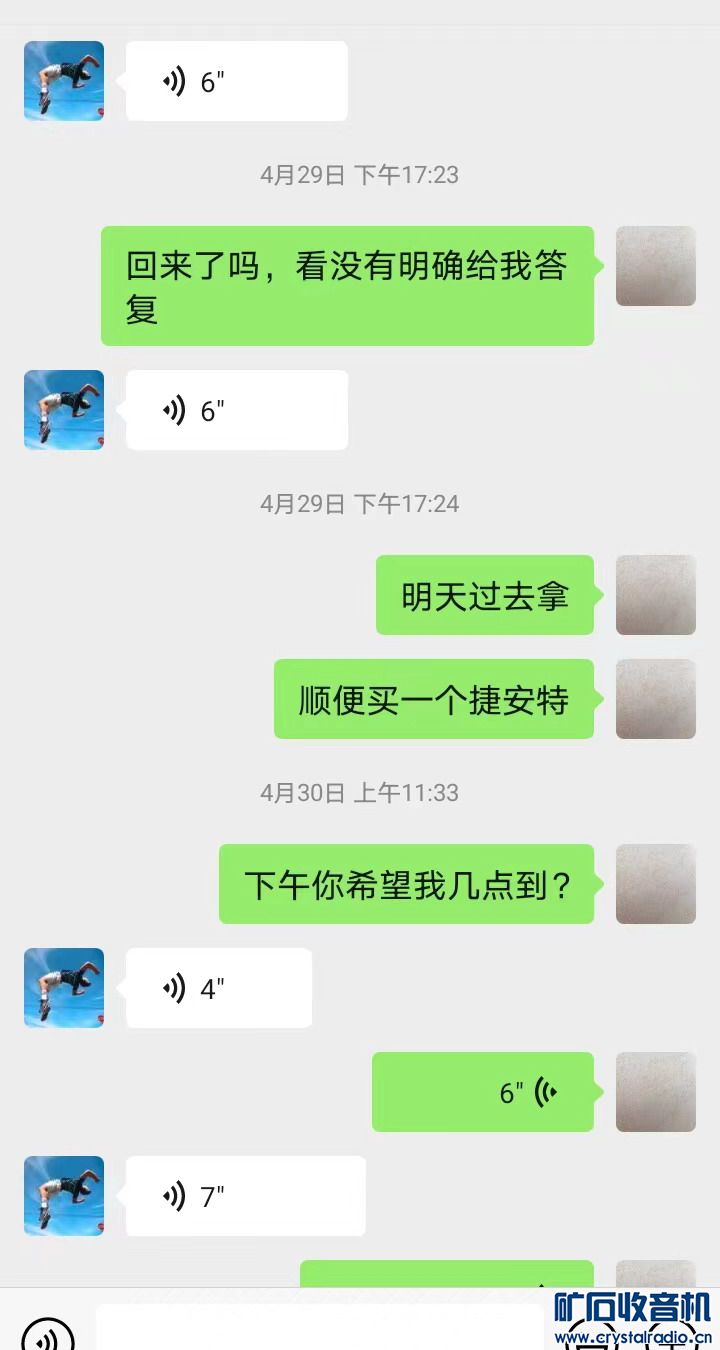
Task: Open contact avatar beside the 4-second voice
Action: point(64,988)
